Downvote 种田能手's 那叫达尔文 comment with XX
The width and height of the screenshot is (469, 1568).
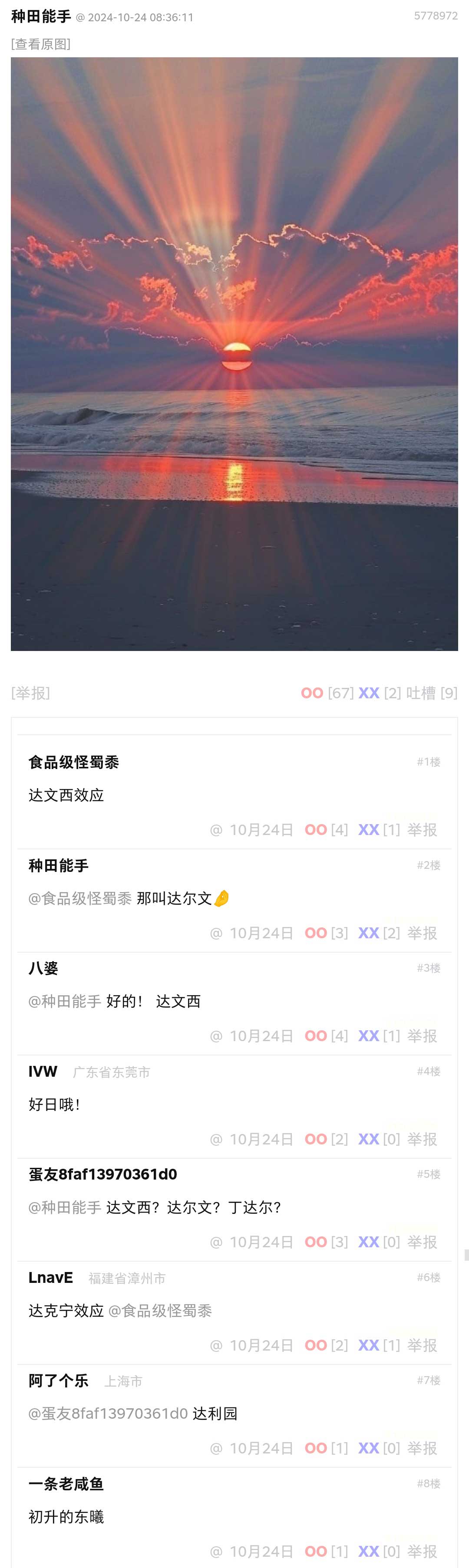click(369, 933)
